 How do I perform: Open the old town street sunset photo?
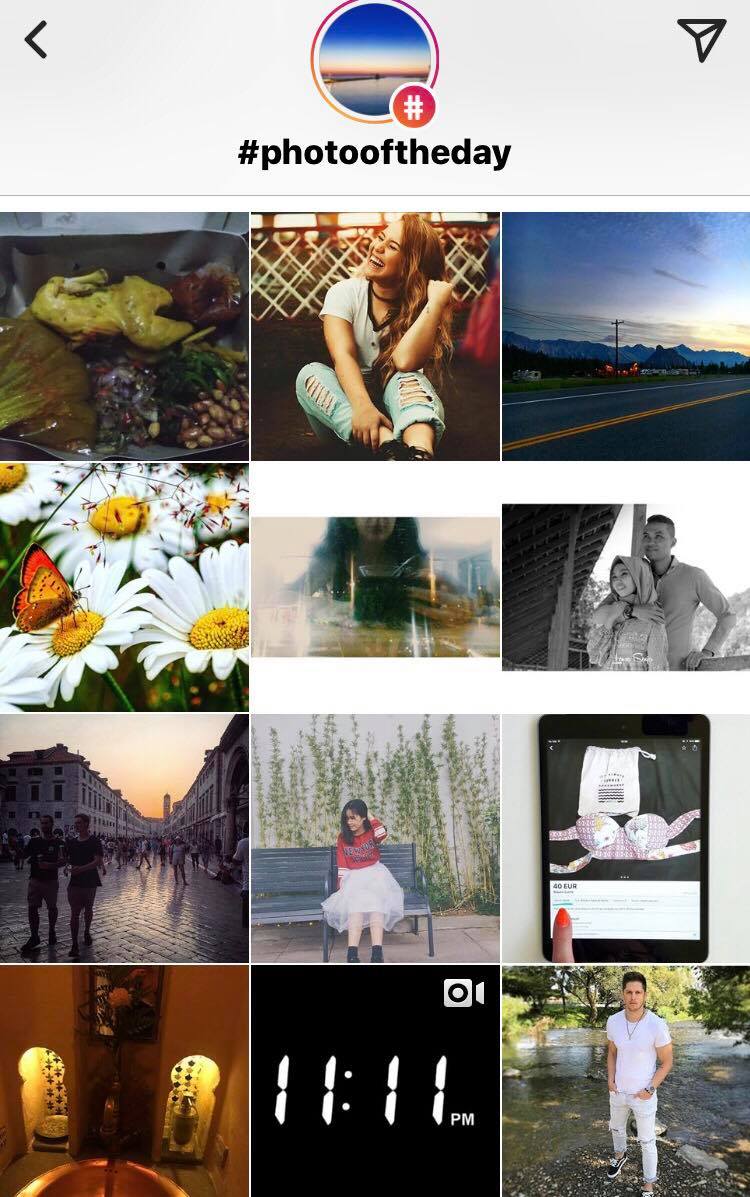(124, 838)
